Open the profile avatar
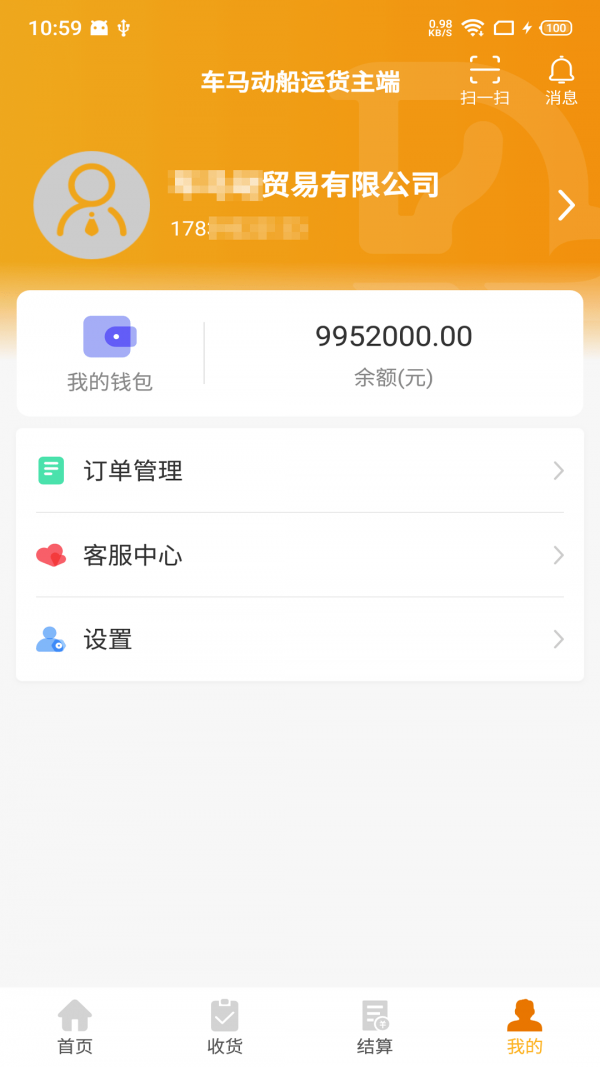The height and width of the screenshot is (1067, 600). pos(91,206)
